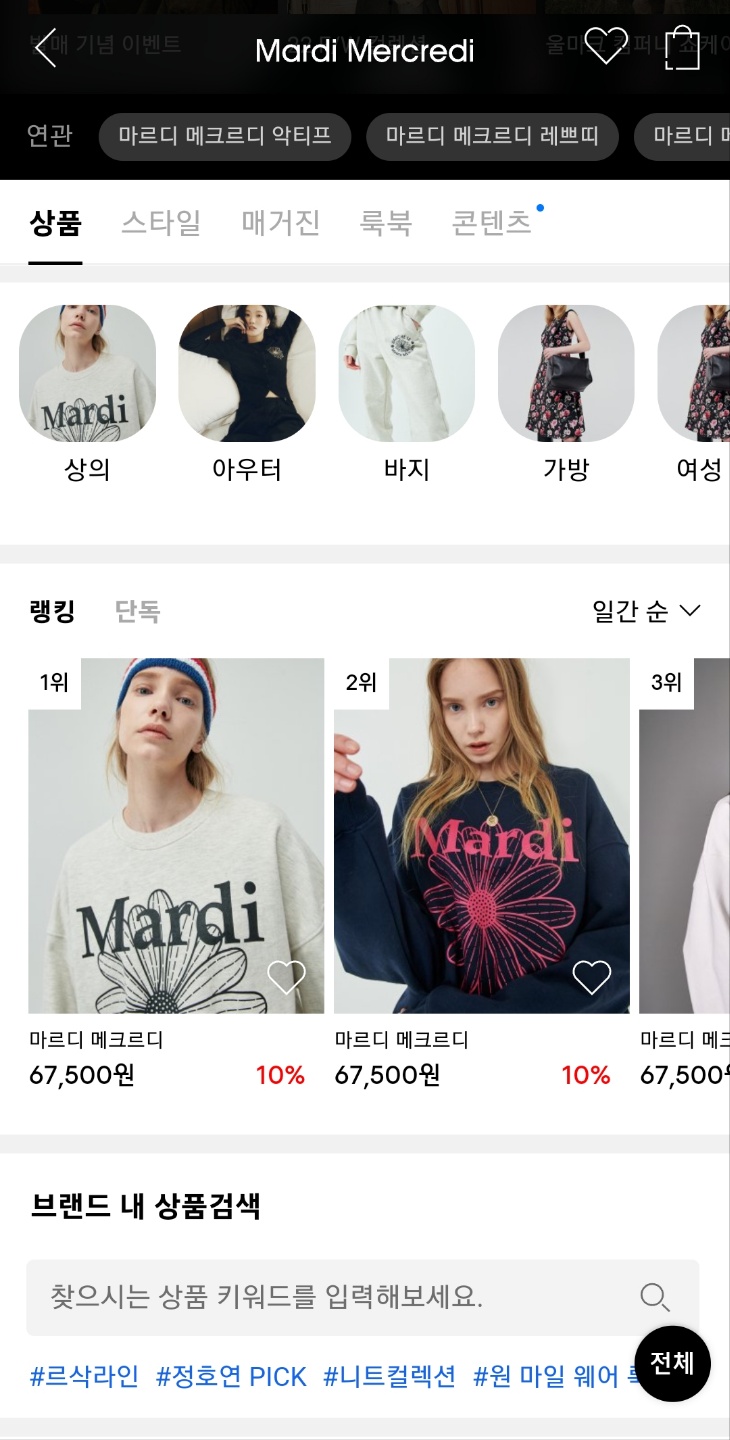The width and height of the screenshot is (730, 1440).
Task: Switch to the 룩북 tab
Action: [x=386, y=222]
